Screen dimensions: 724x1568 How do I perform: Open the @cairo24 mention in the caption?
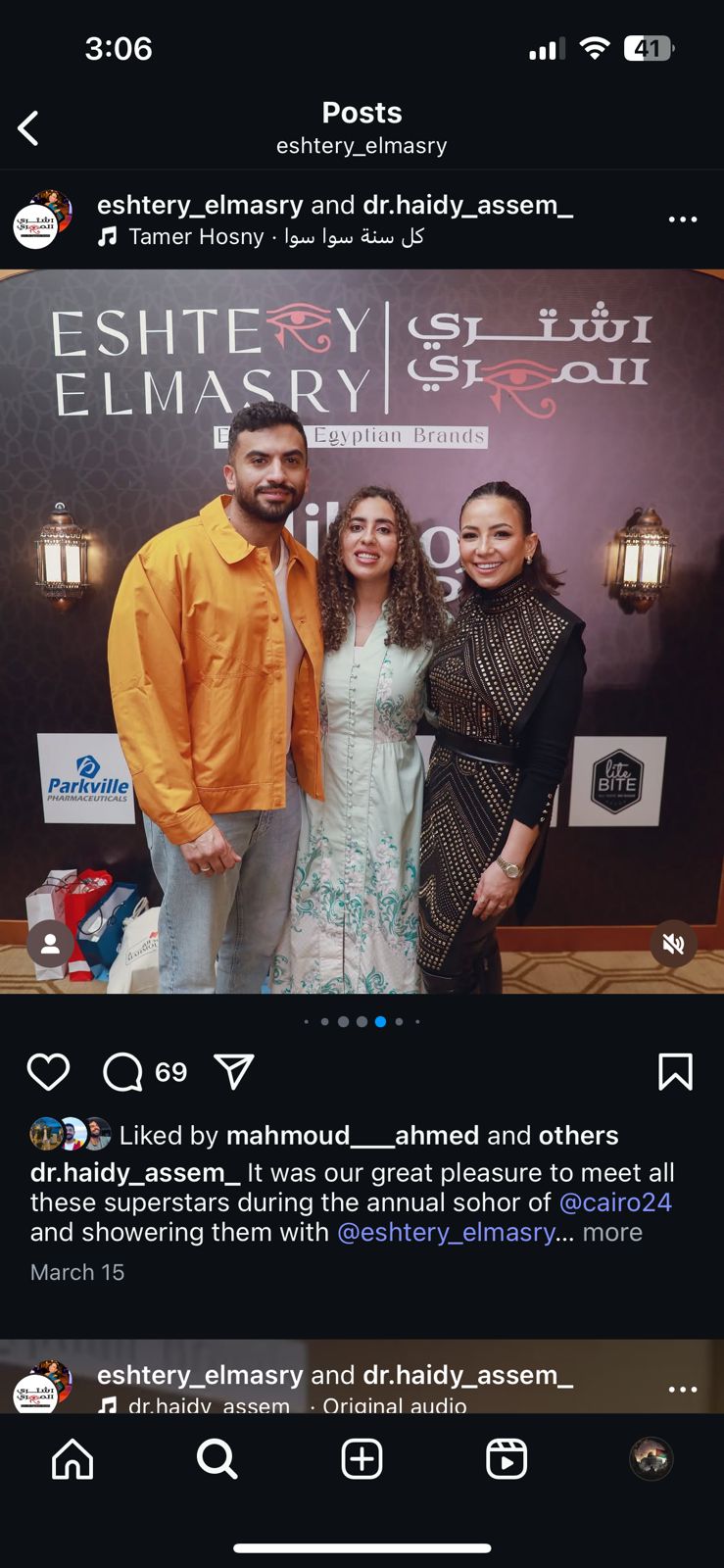pos(615,1202)
